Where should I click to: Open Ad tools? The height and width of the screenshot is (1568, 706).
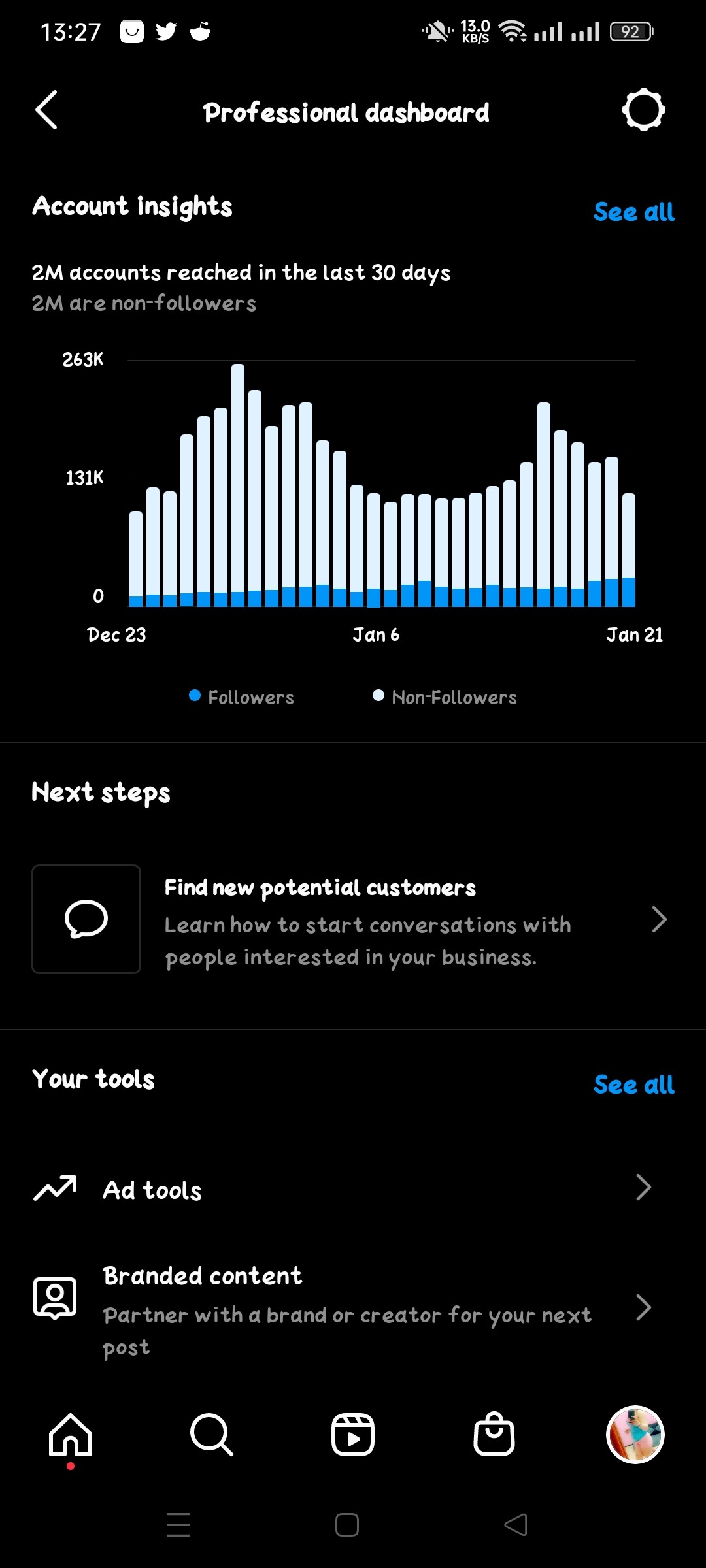tap(353, 1189)
